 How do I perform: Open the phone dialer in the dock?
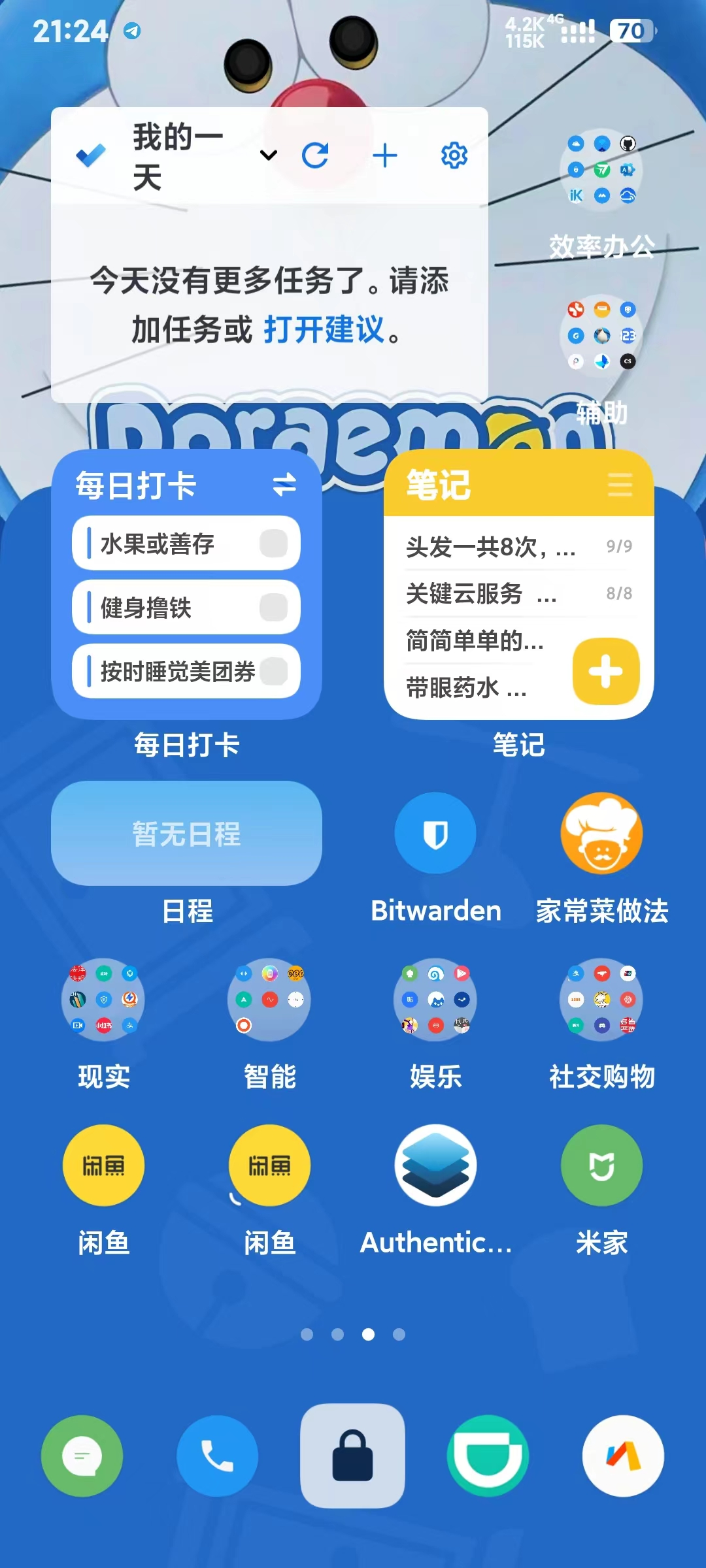(x=217, y=1456)
